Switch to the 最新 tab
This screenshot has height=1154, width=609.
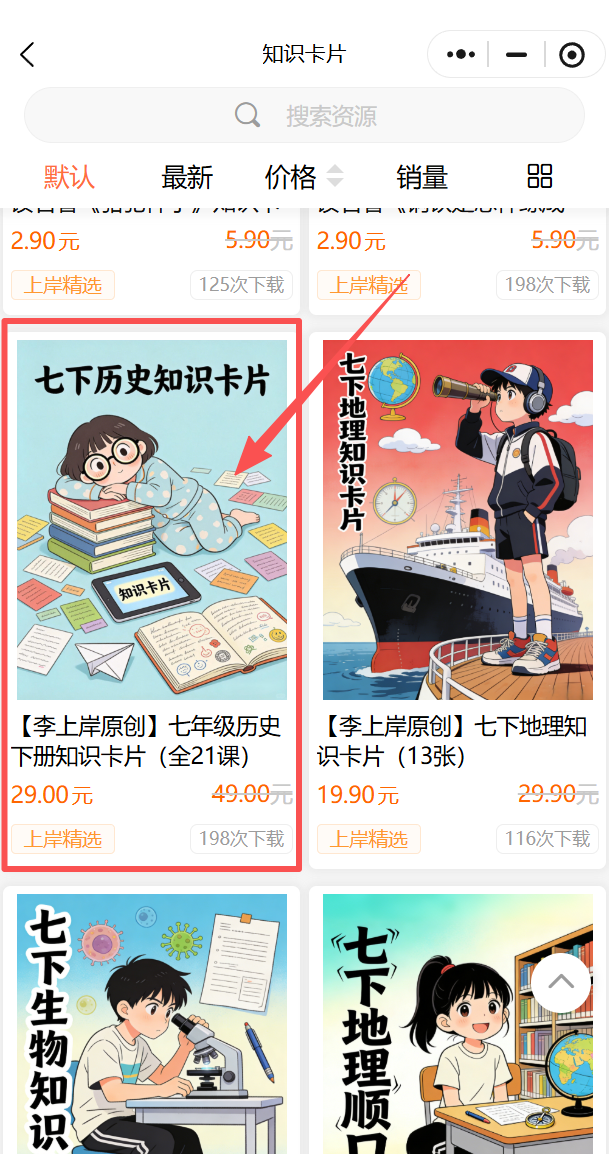187,178
